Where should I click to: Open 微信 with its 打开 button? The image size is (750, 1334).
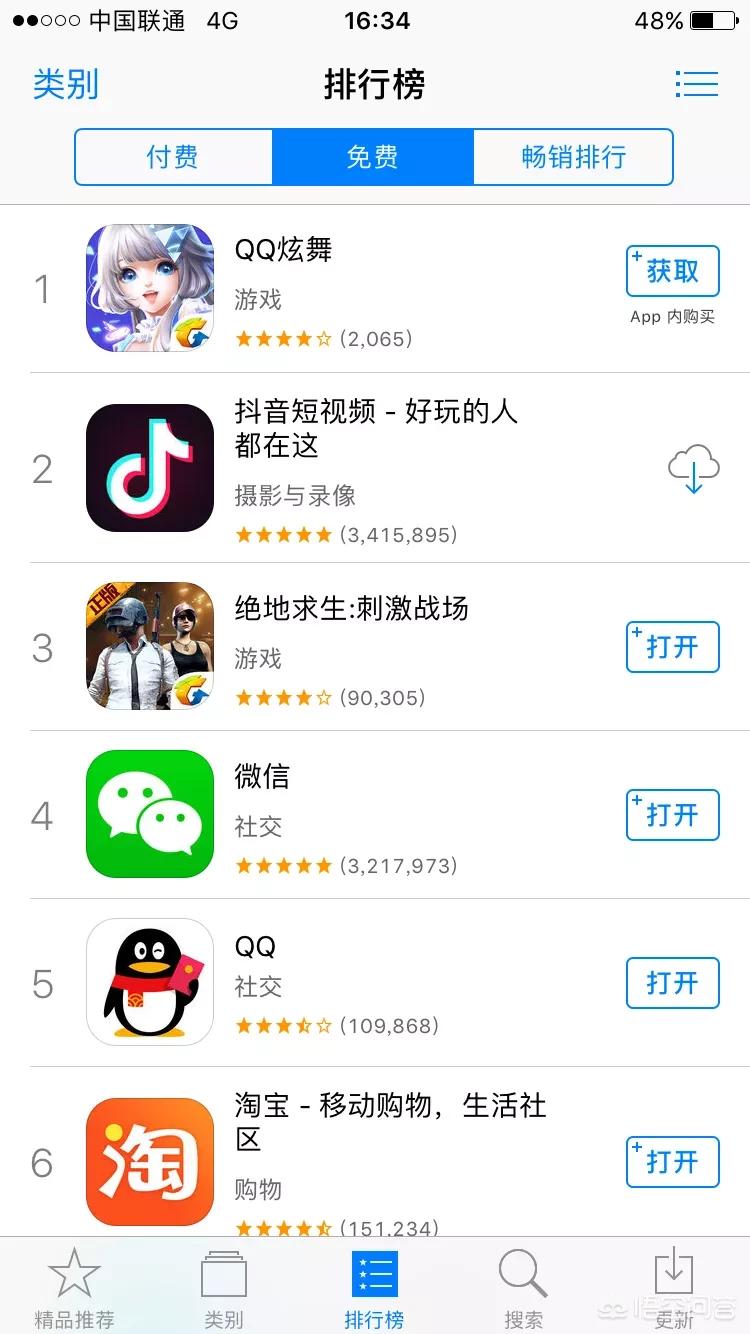pyautogui.click(x=672, y=815)
